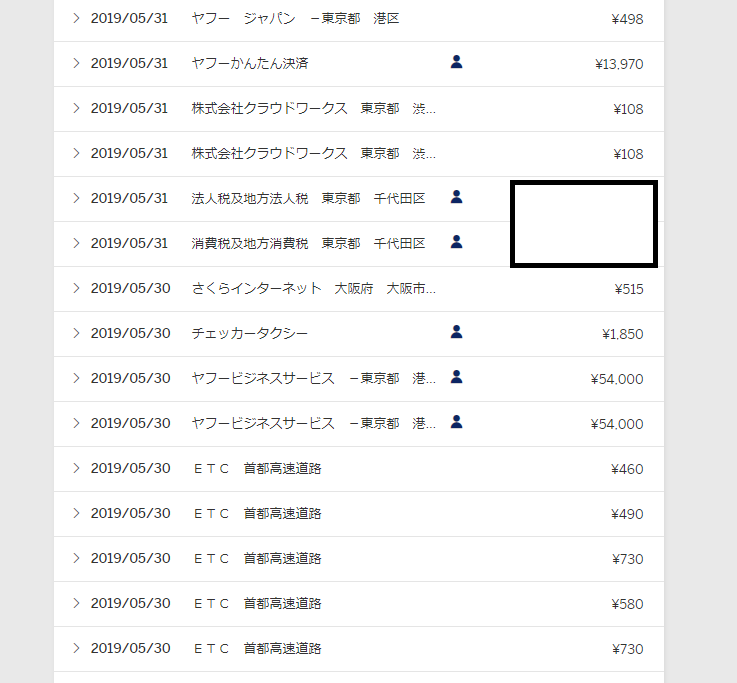Viewport: 737px width, 683px height.
Task: Expand the ETC 首都高速道路 ¥490 row
Action: click(76, 513)
